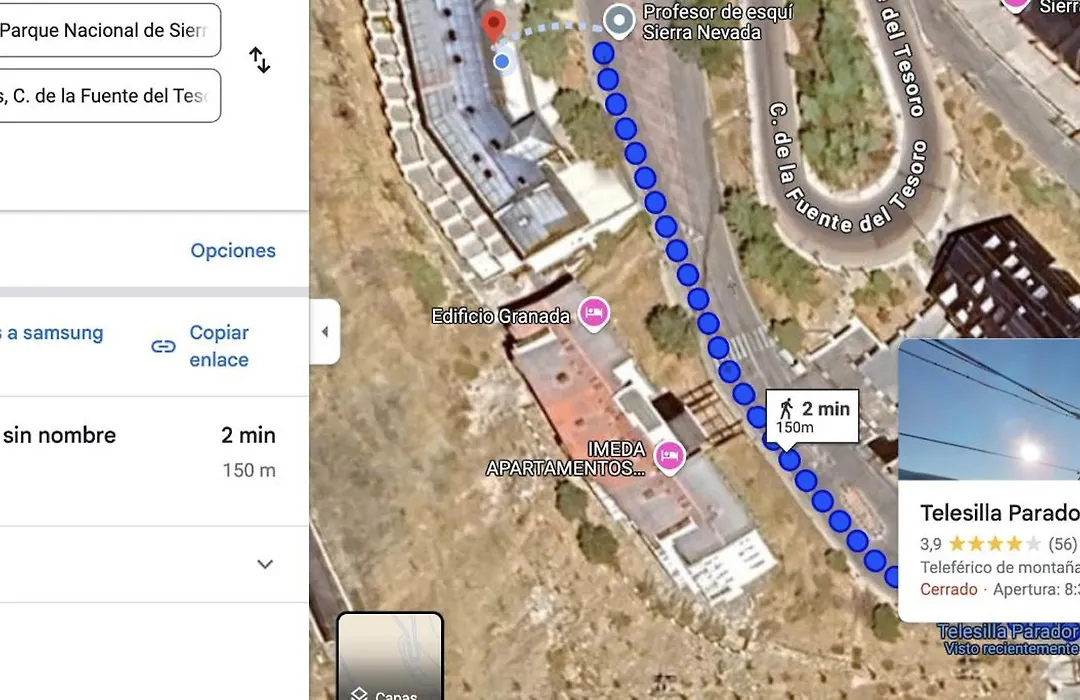Select the Edificio Granada hotel marker
Viewport: 1080px width, 700px height.
(x=594, y=313)
